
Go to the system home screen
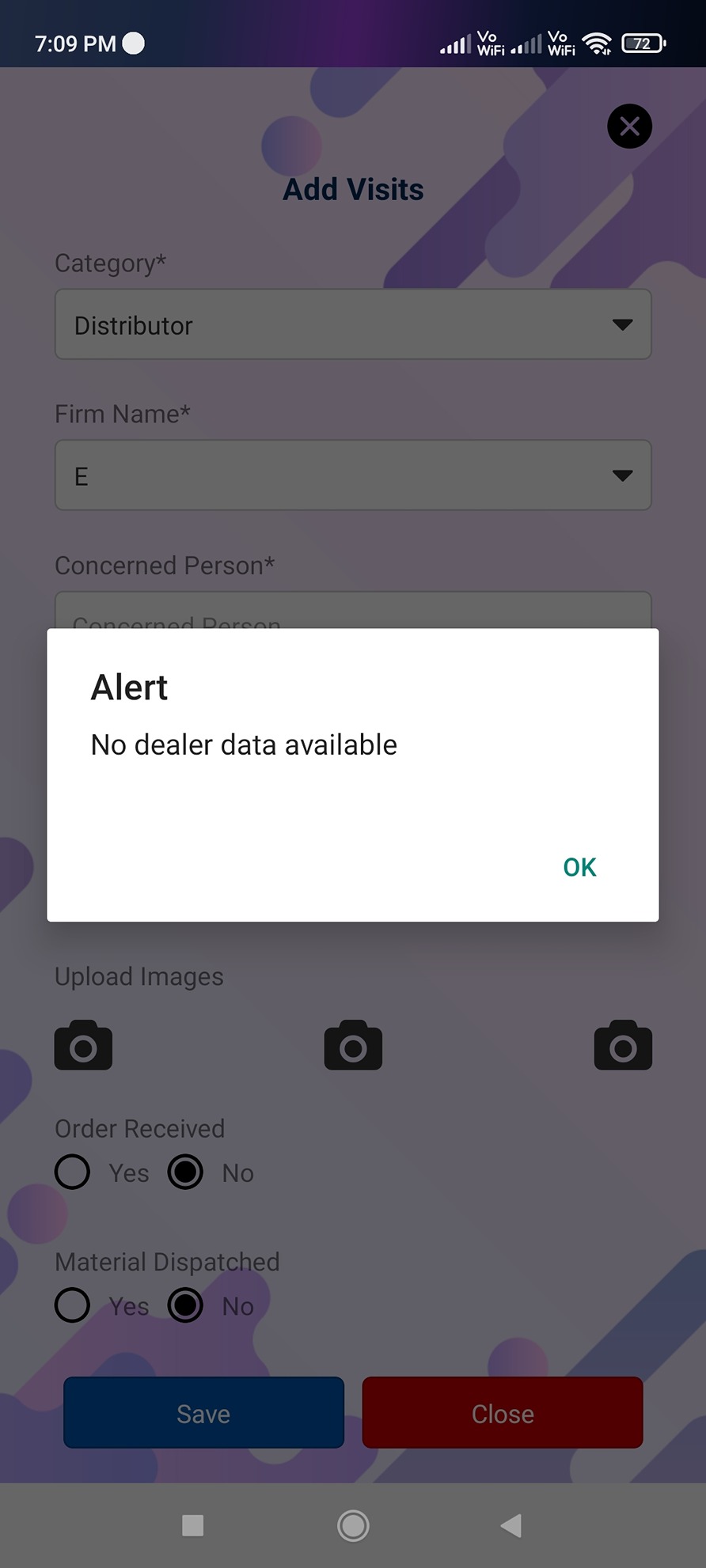click(x=353, y=1525)
